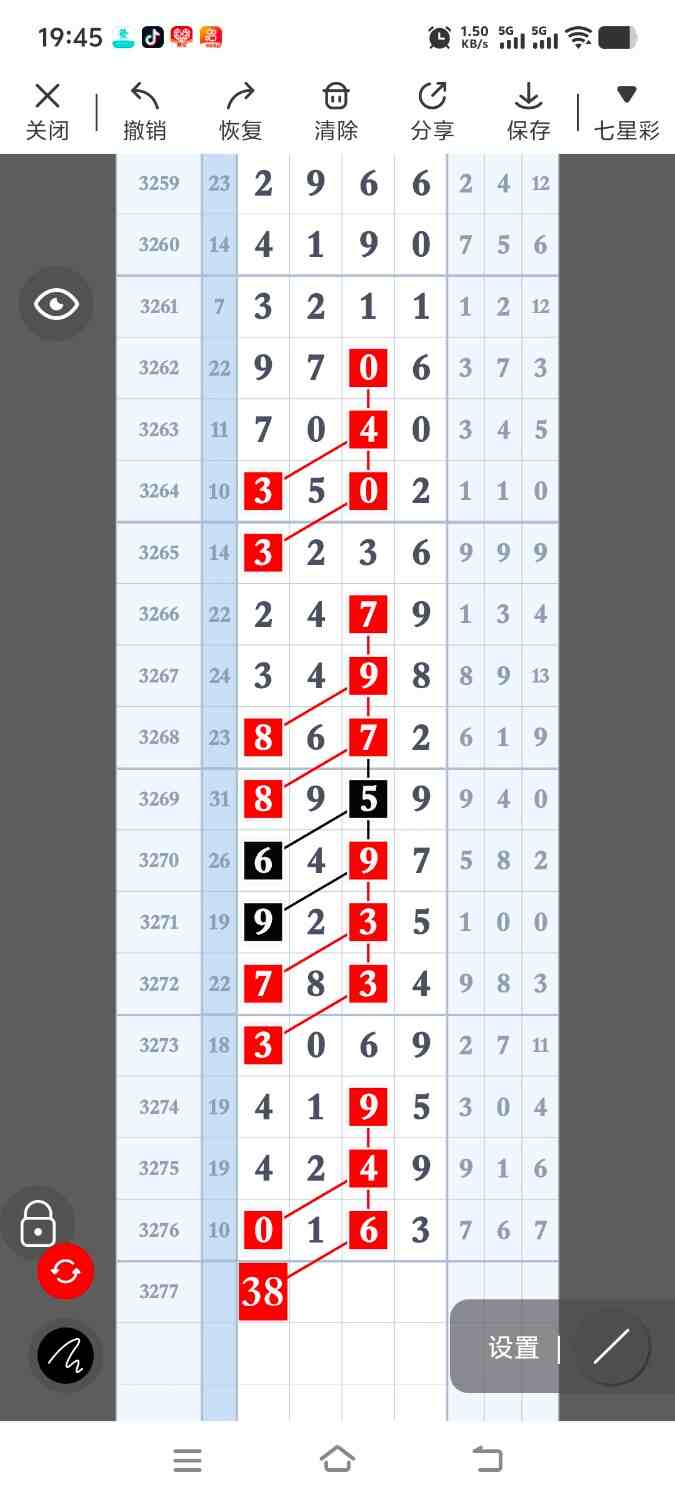Tap the lock button
The height and width of the screenshot is (1500, 675).
[38, 1222]
